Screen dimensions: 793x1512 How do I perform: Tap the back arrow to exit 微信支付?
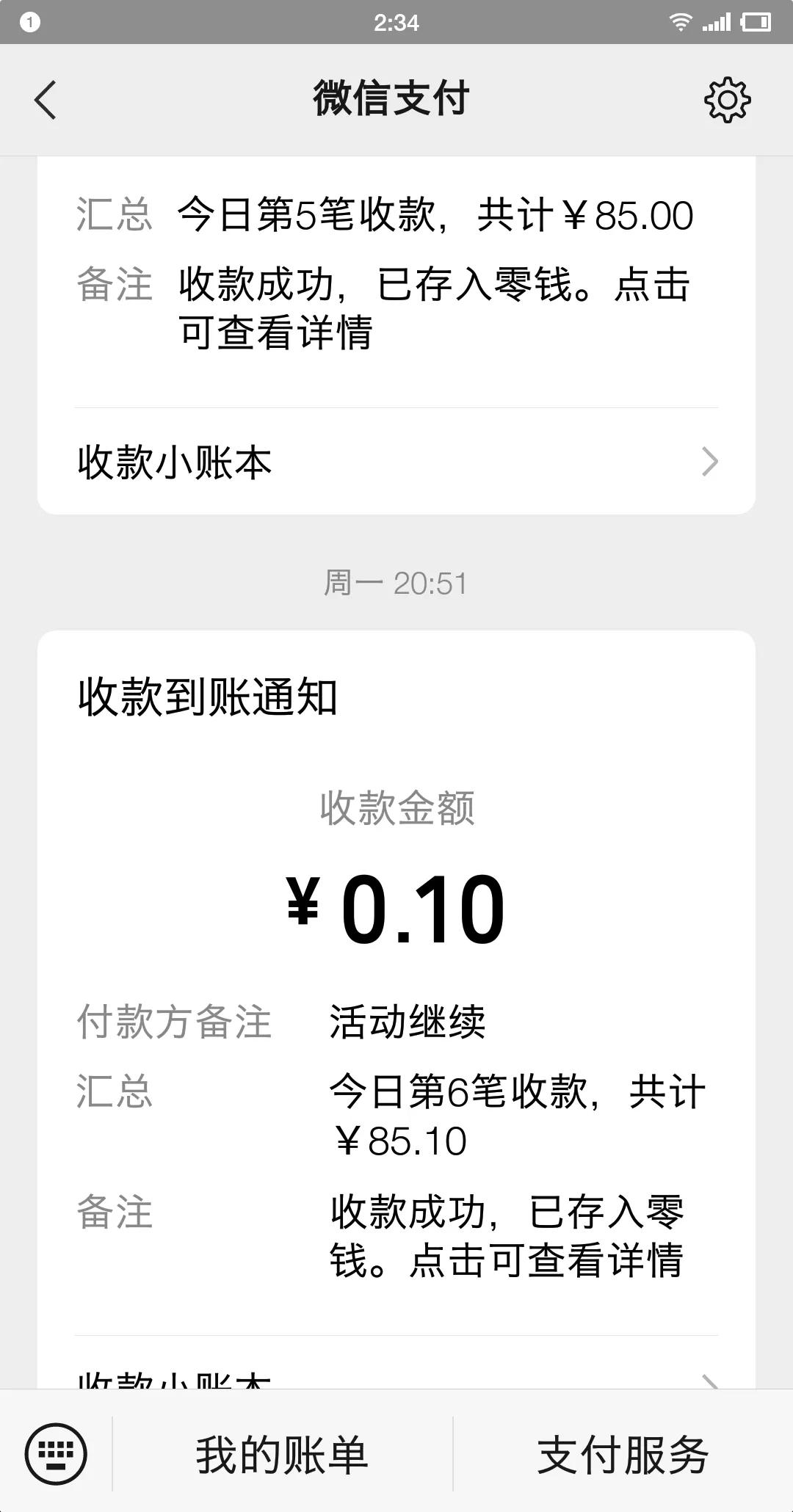tap(47, 100)
